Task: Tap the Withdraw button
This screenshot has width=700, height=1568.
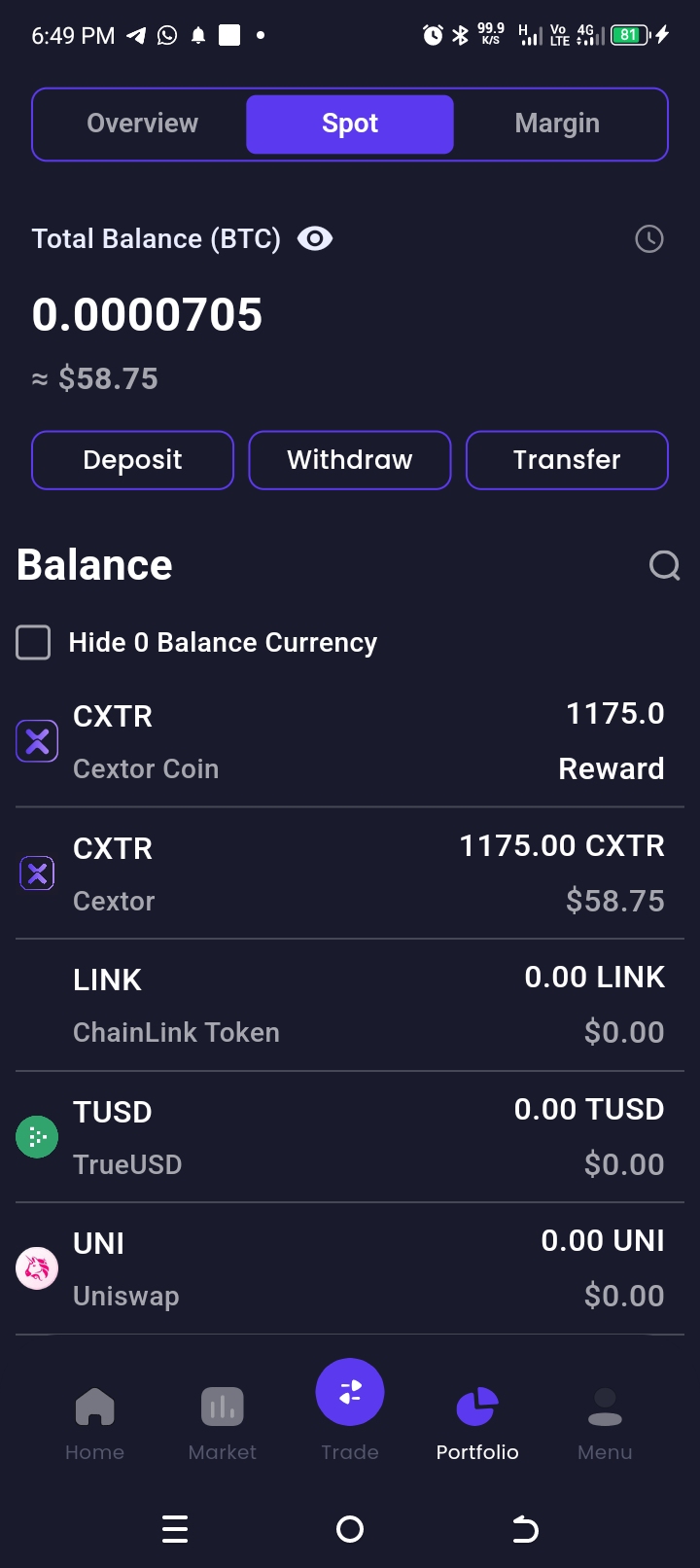Action: click(350, 460)
